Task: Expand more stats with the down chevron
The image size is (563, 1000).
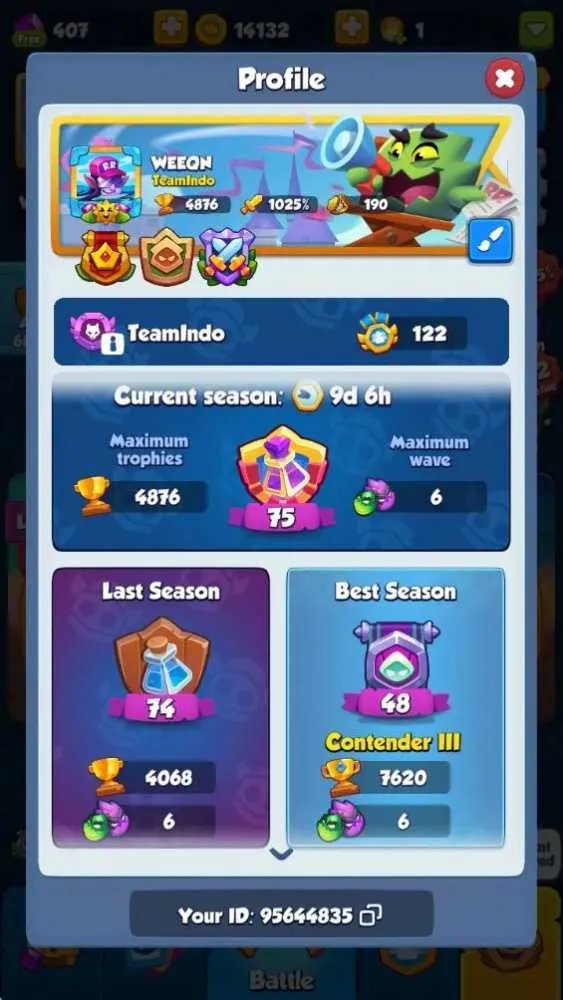Action: [x=281, y=853]
